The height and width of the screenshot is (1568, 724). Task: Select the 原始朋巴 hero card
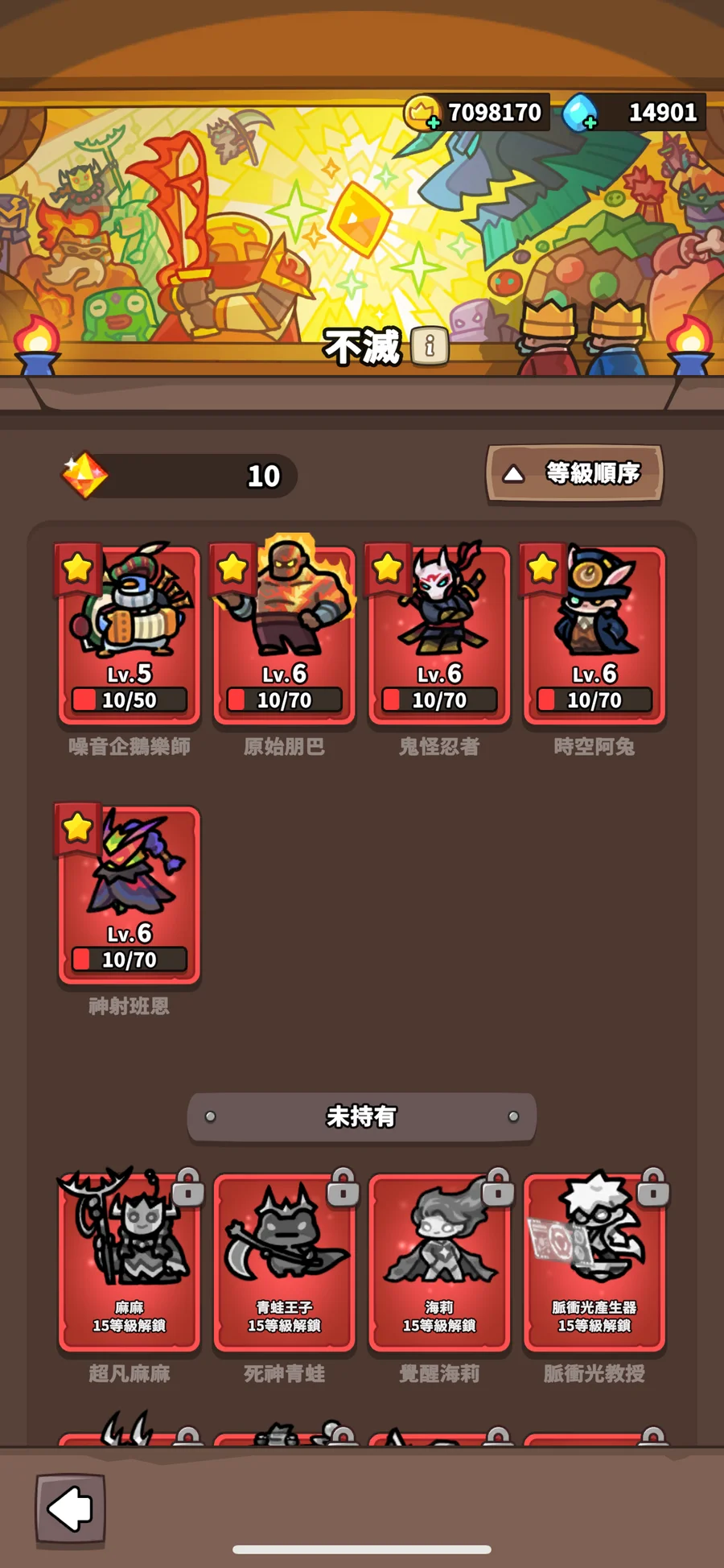coord(284,635)
